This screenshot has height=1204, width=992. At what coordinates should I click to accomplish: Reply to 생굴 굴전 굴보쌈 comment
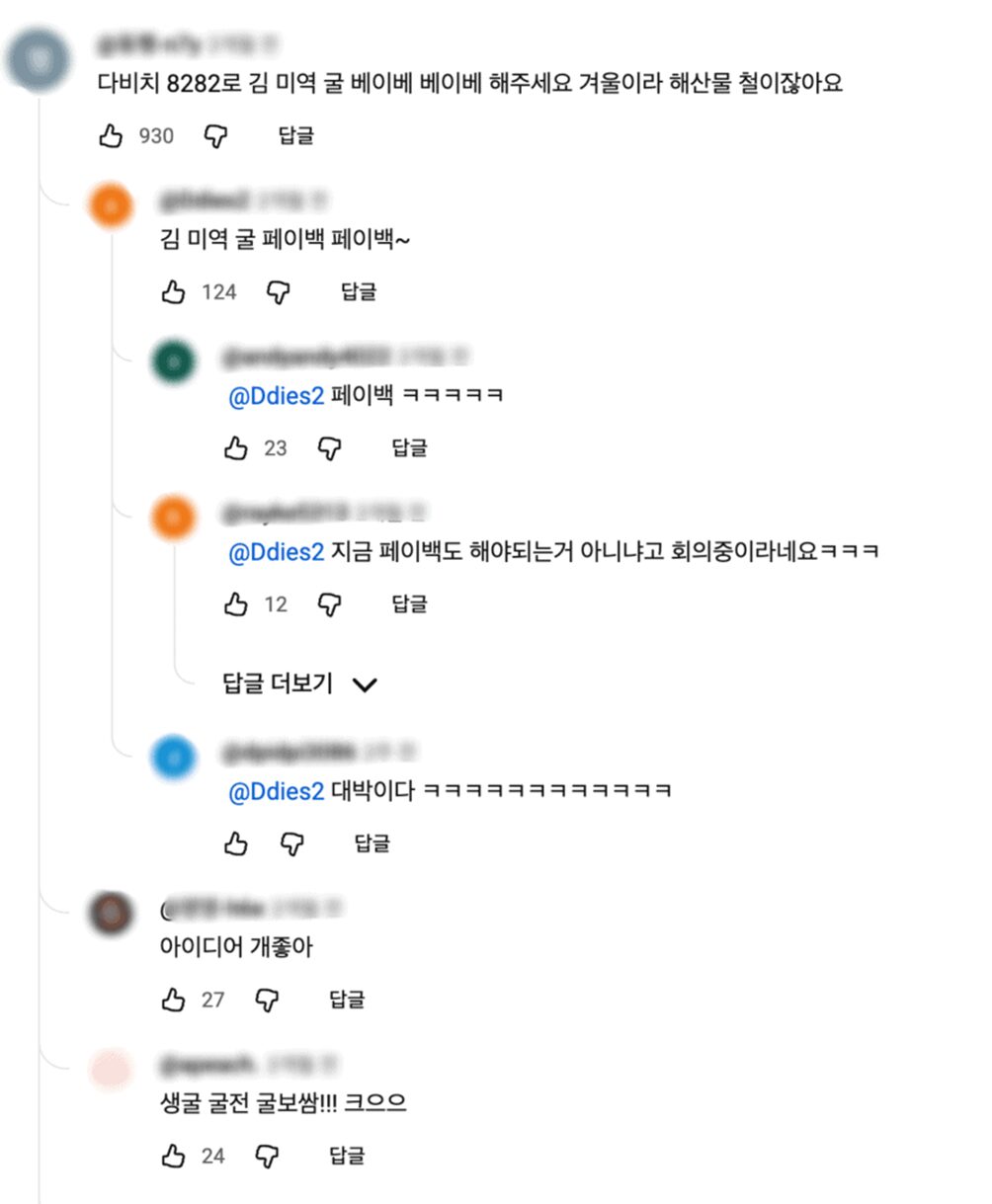347,1156
